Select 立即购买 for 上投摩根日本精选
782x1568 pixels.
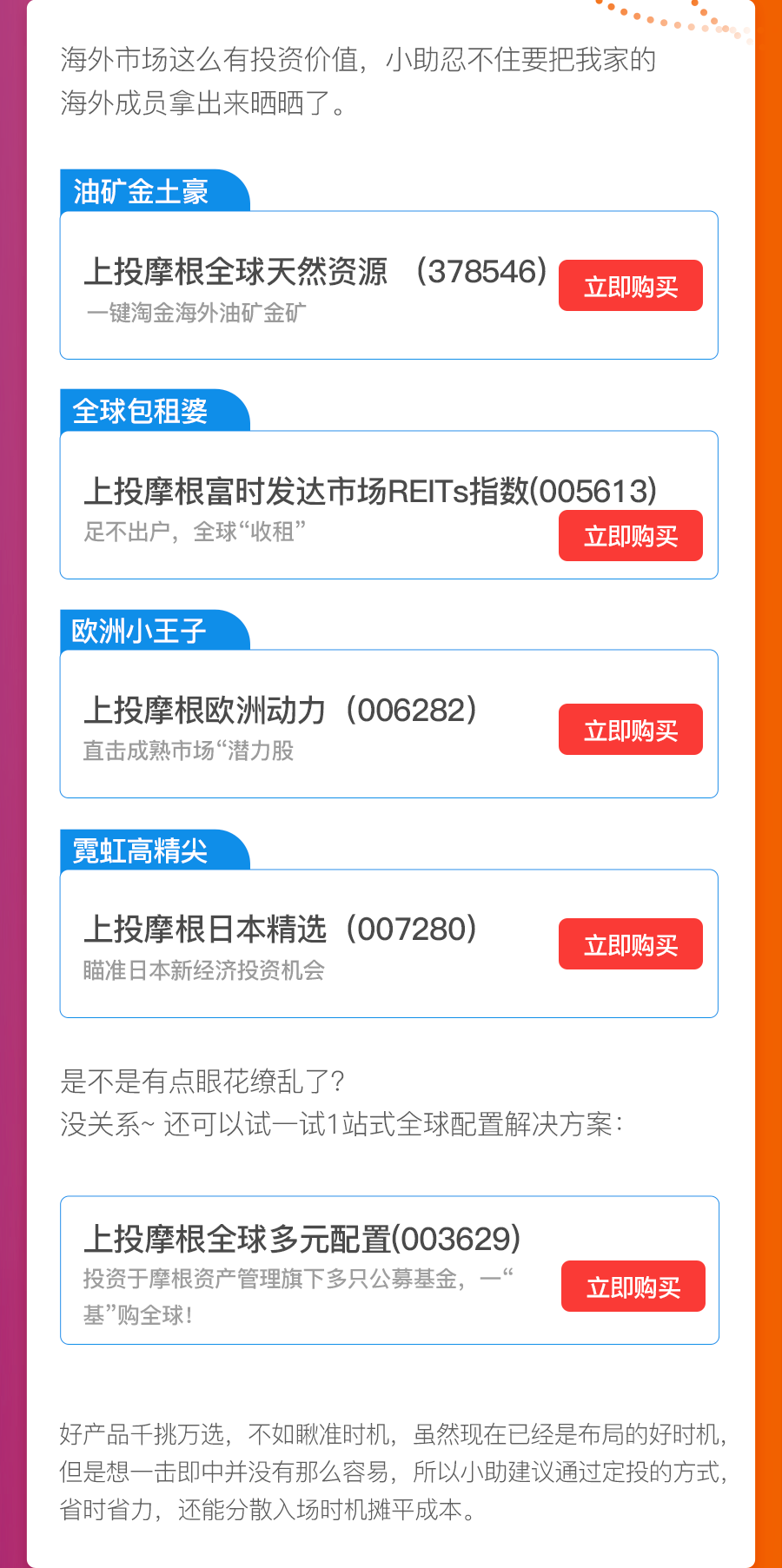[631, 943]
